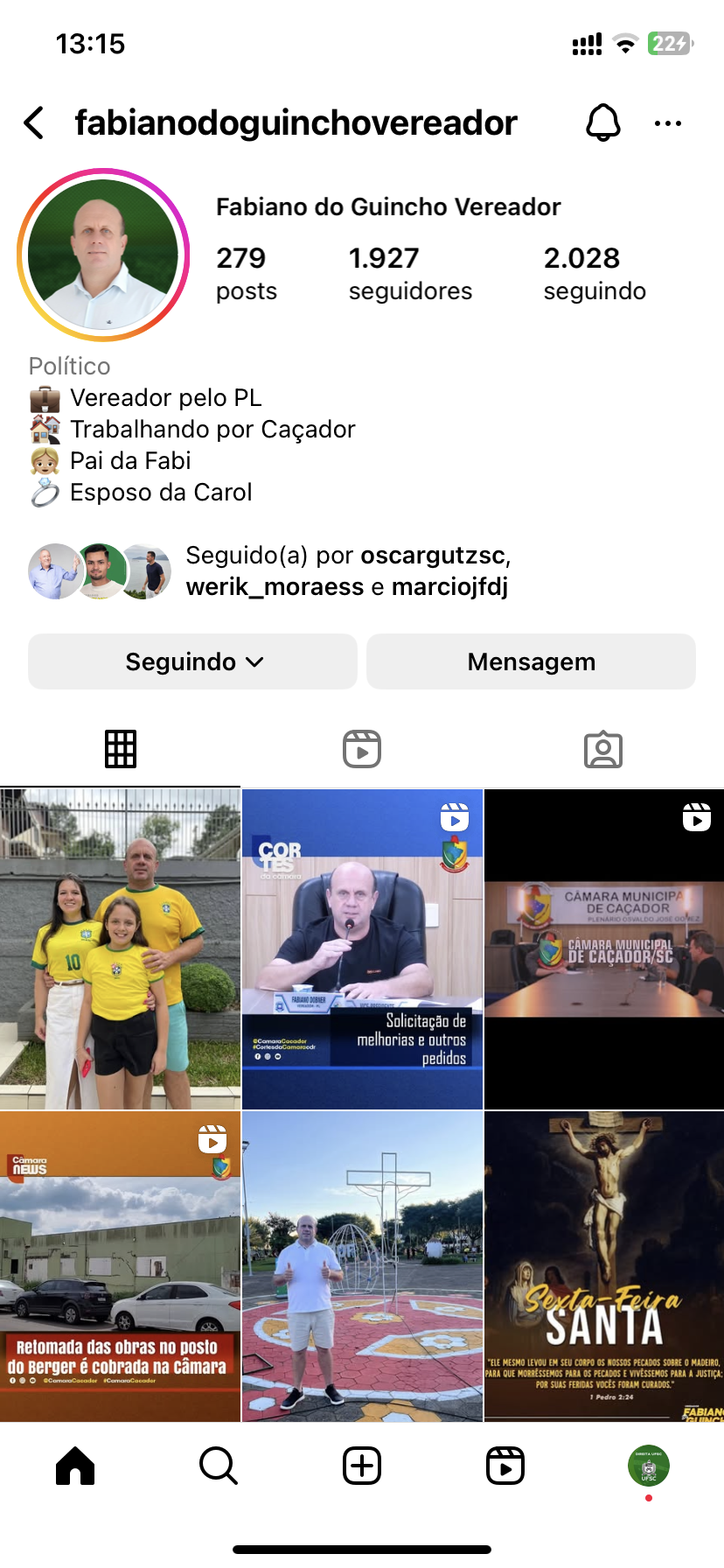The height and width of the screenshot is (1568, 724).
Task: Tap the Mensagem button
Action: tap(531, 661)
